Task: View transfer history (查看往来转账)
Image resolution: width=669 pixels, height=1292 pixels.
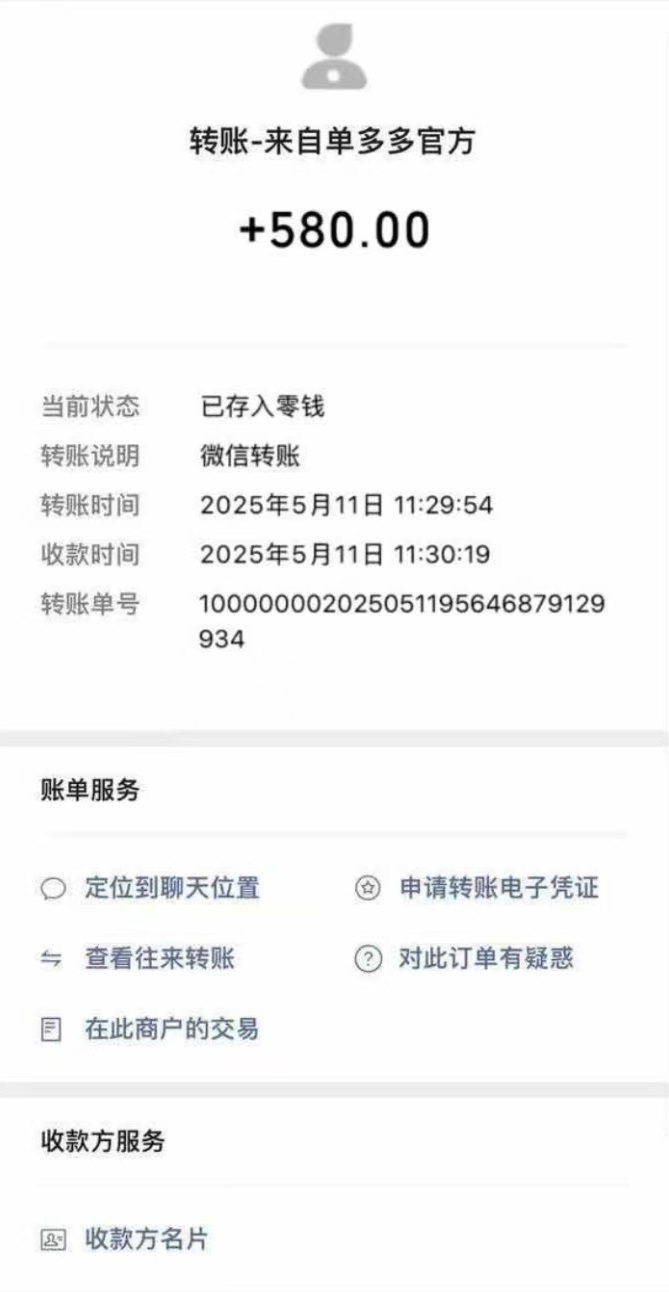Action: [138, 959]
